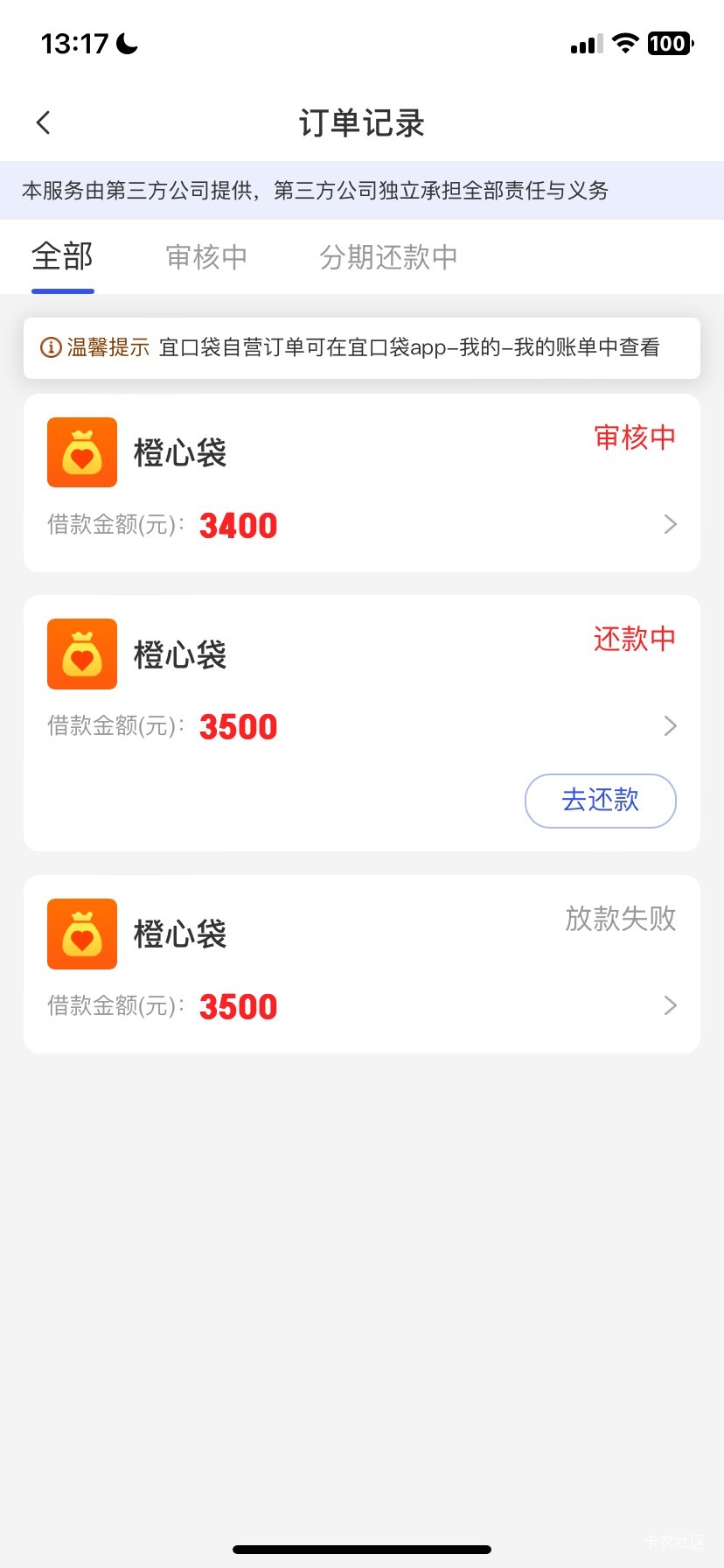The width and height of the screenshot is (724, 1568).
Task: Switch to the 审核中 tab
Action: pos(206,257)
